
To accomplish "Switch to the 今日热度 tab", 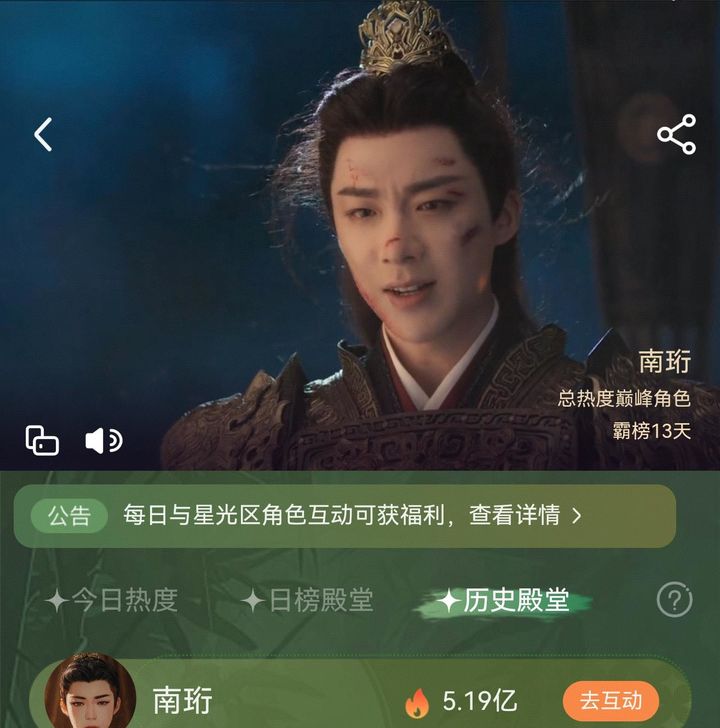I will click(x=112, y=600).
